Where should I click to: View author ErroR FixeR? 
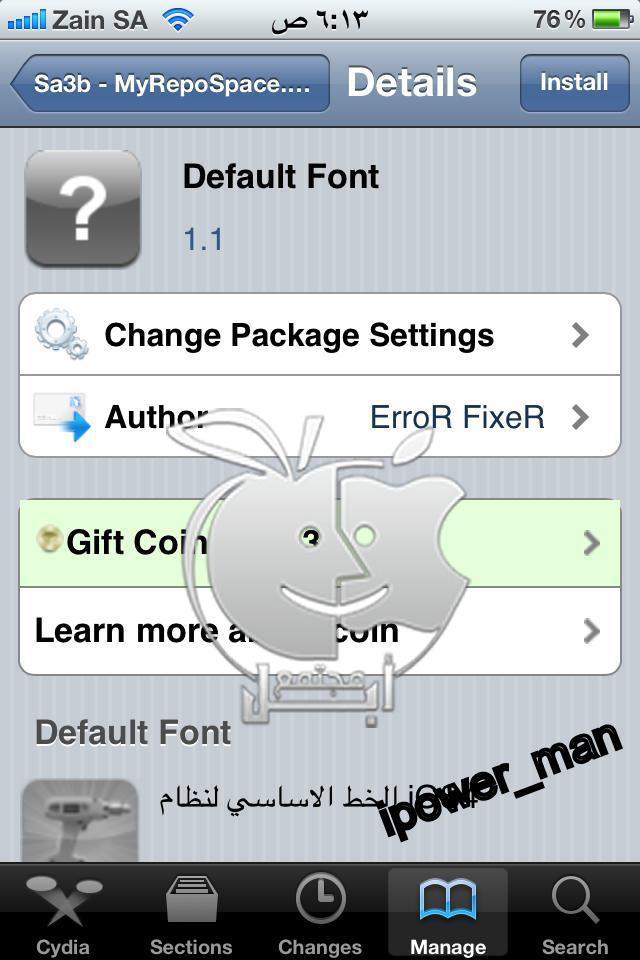320,416
